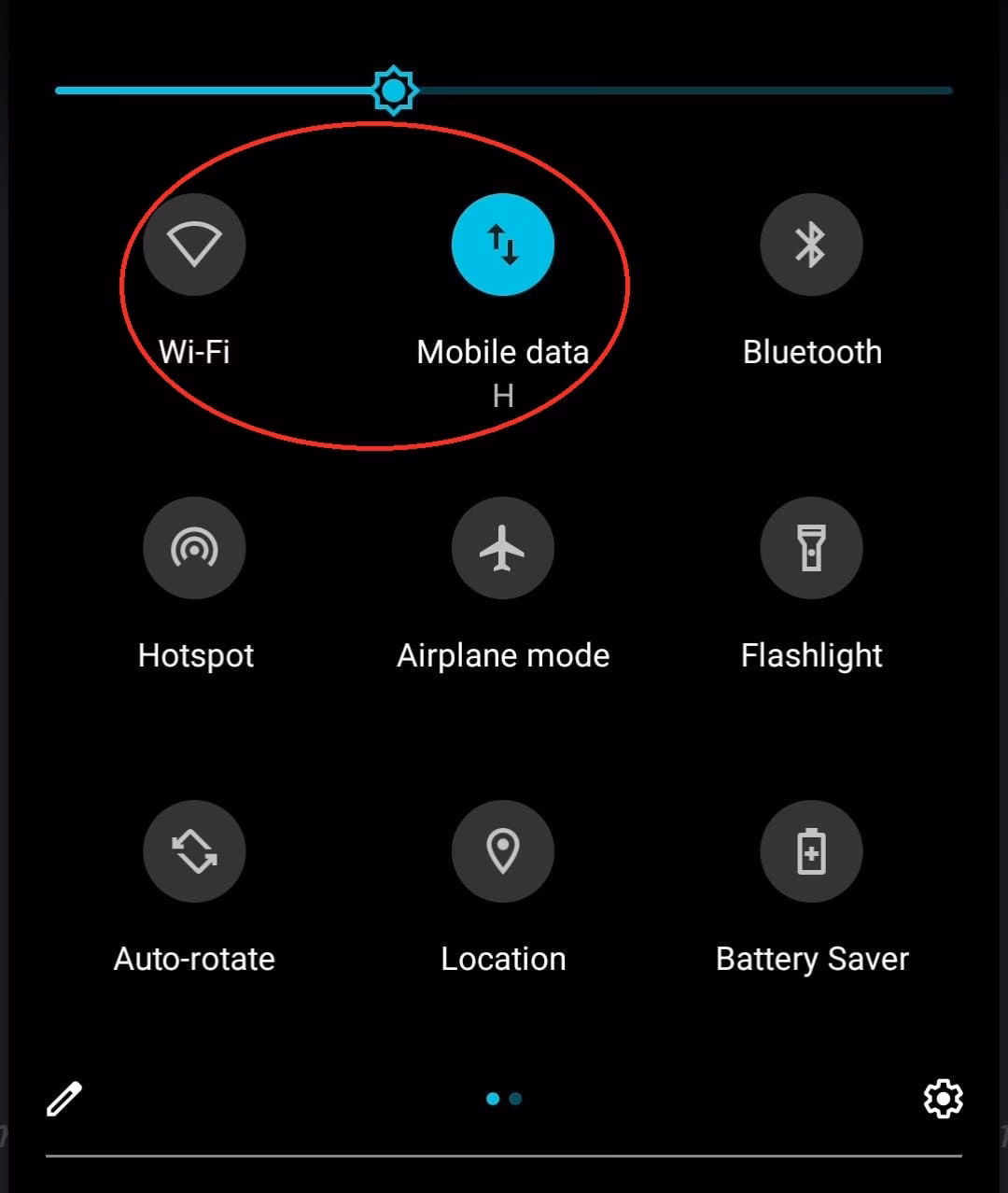Tap the Auto-rotate icon

195,851
